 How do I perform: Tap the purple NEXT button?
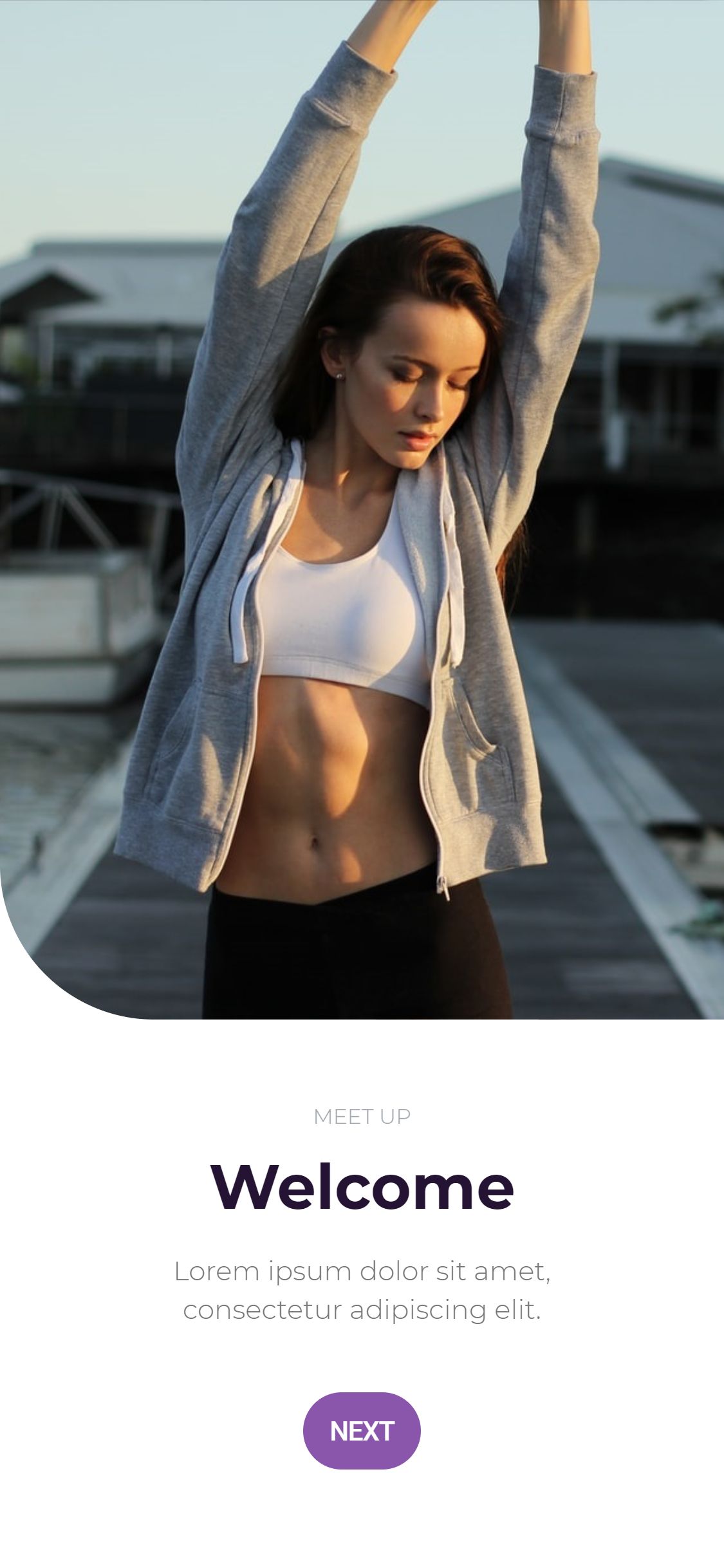(362, 1431)
